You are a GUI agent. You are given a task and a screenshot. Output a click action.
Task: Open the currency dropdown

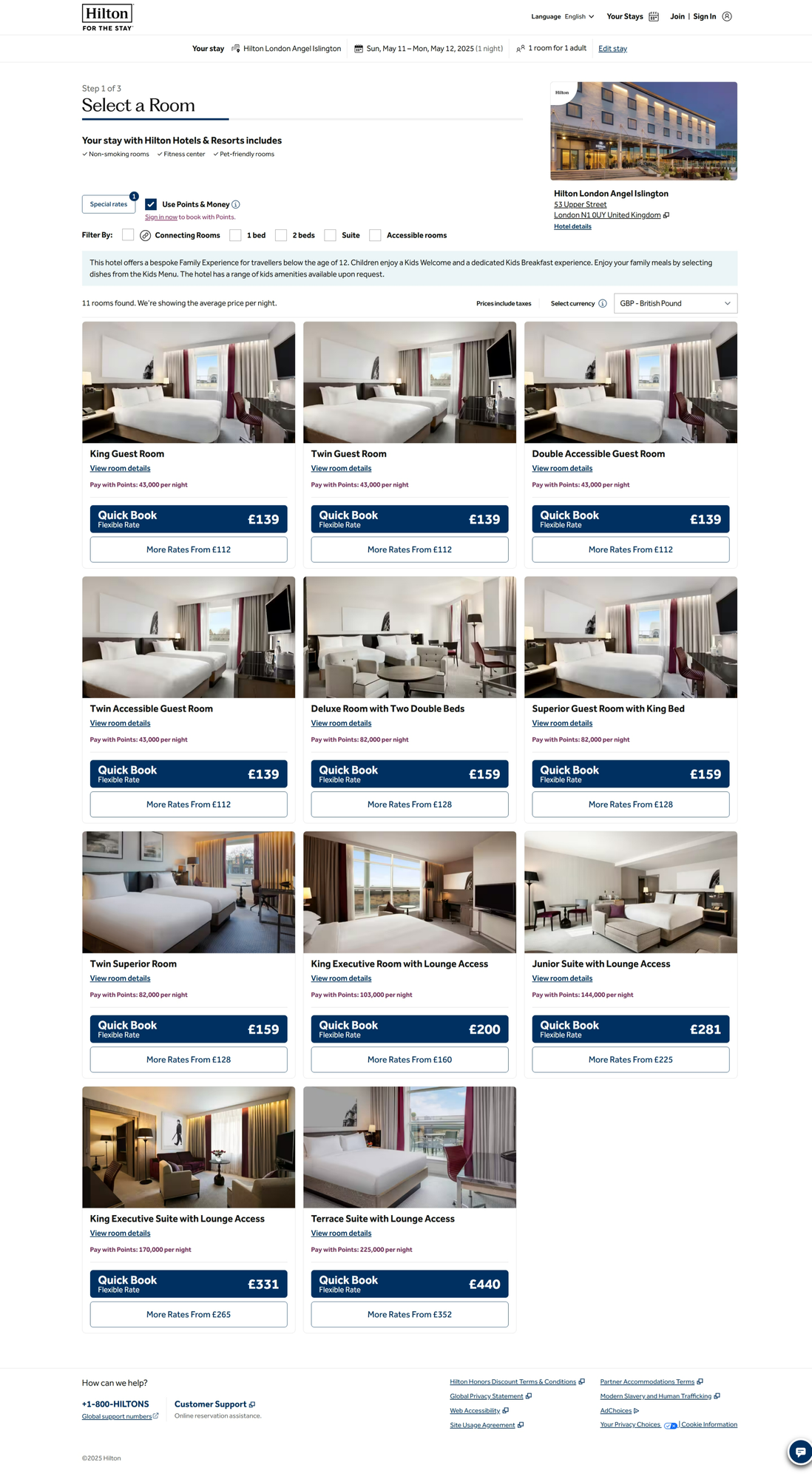click(675, 303)
